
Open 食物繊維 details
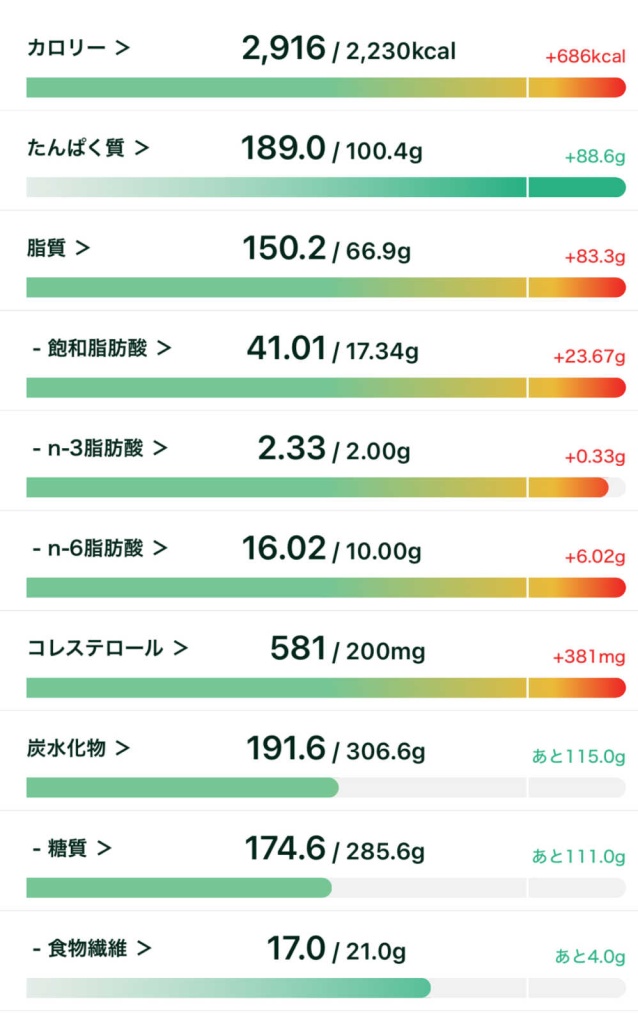click(91, 948)
